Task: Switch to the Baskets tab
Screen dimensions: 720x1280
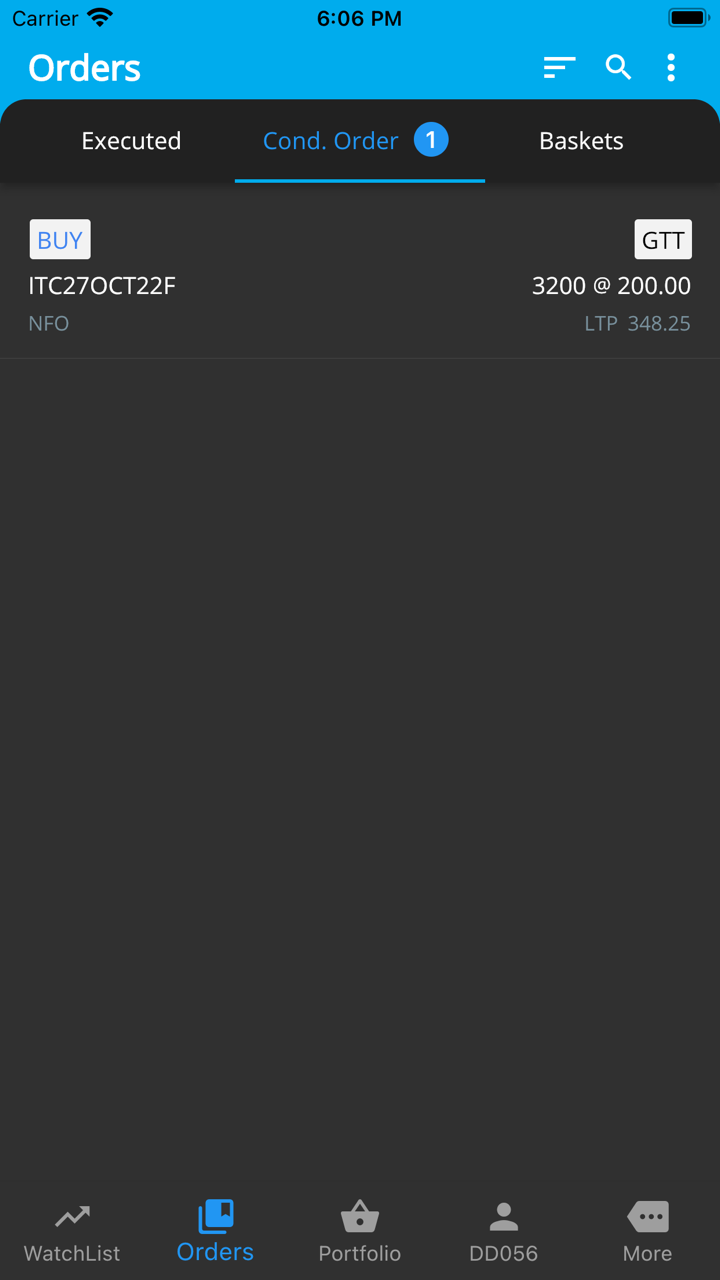Action: [x=581, y=141]
